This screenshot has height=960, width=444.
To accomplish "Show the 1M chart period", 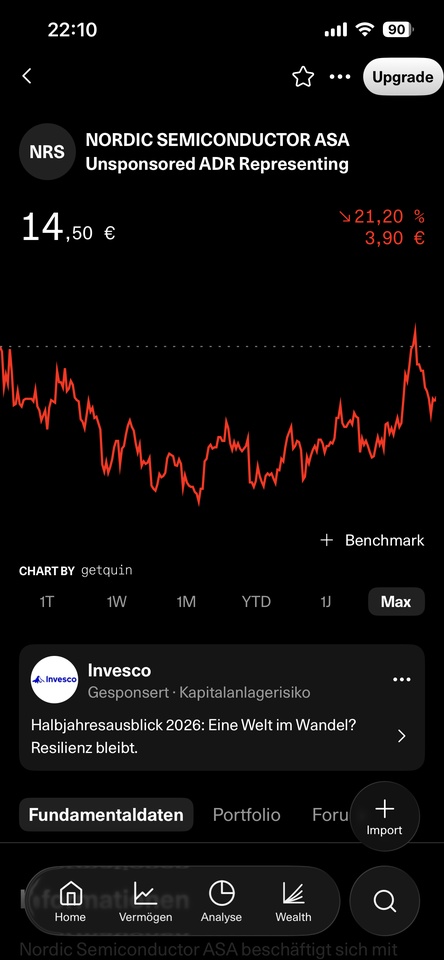I will point(186,602).
